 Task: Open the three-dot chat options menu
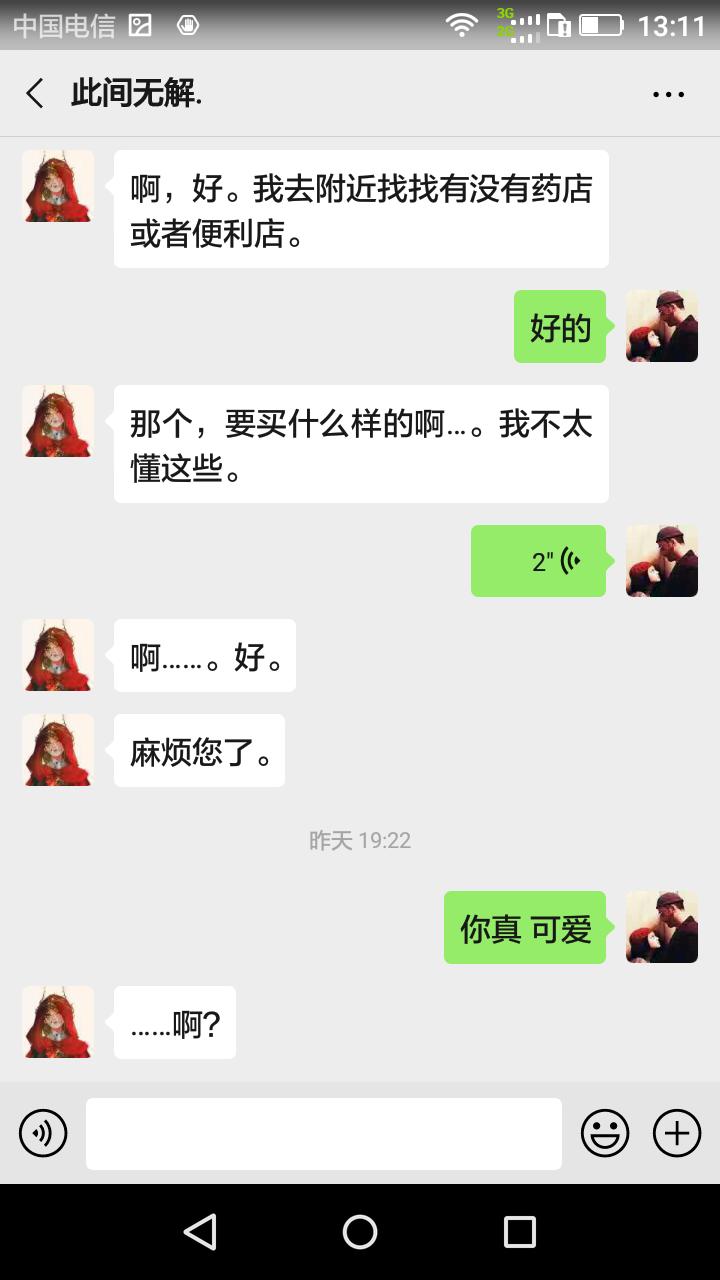668,94
